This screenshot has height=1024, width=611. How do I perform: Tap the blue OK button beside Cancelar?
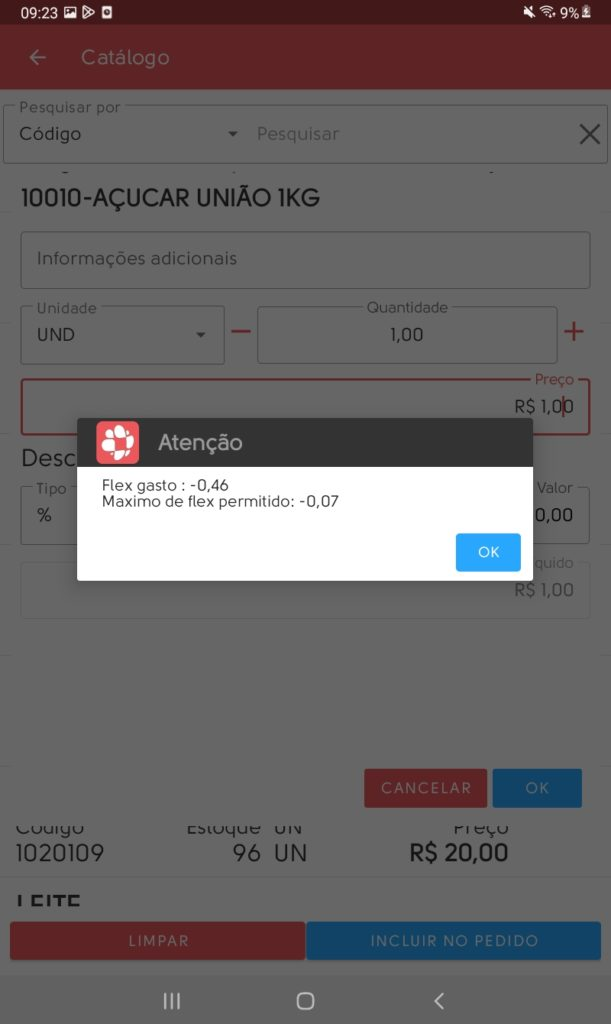[537, 788]
